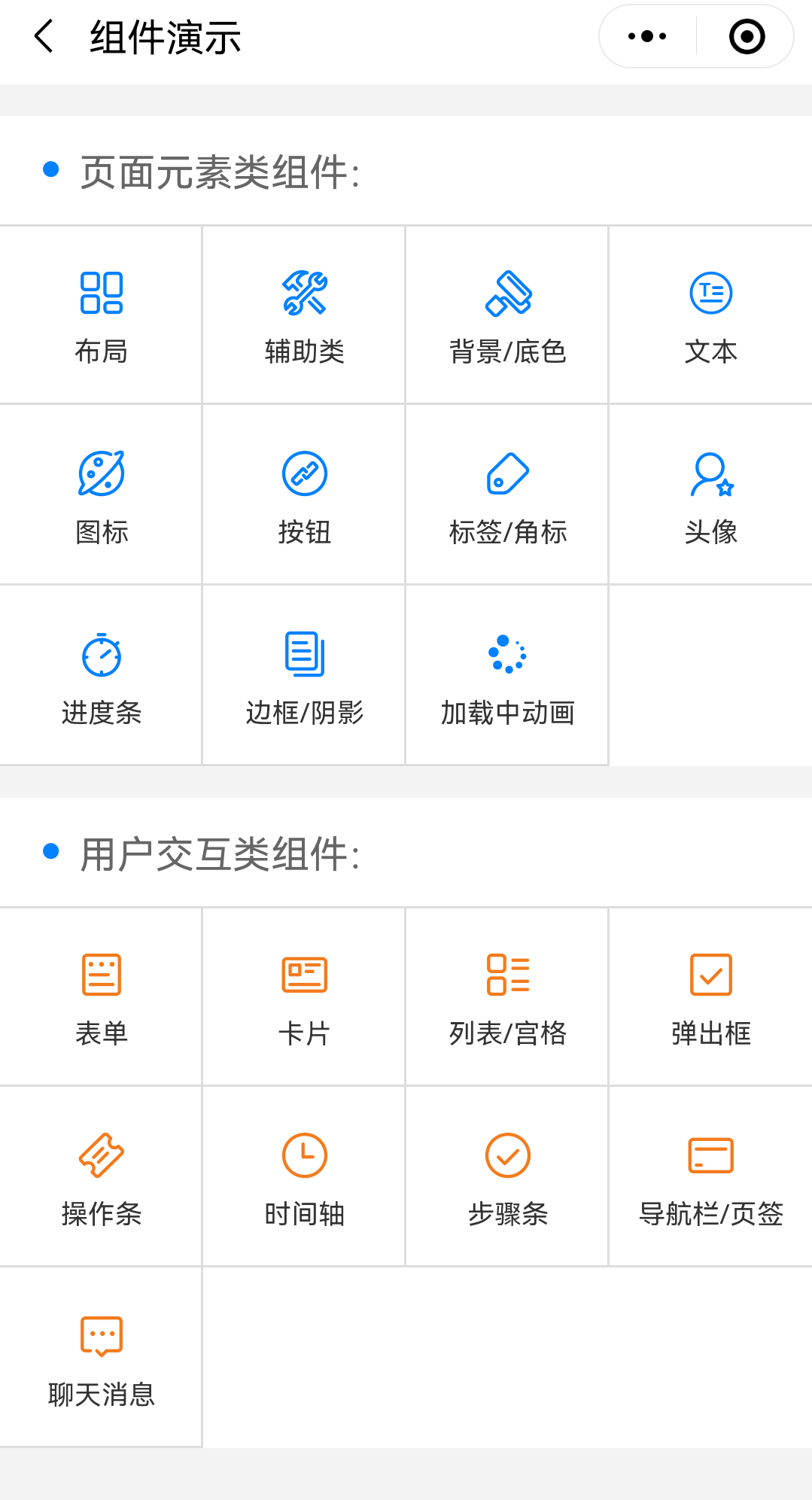Select the 辅助类 wrench icon
This screenshot has height=1500, width=812.
[x=303, y=295]
